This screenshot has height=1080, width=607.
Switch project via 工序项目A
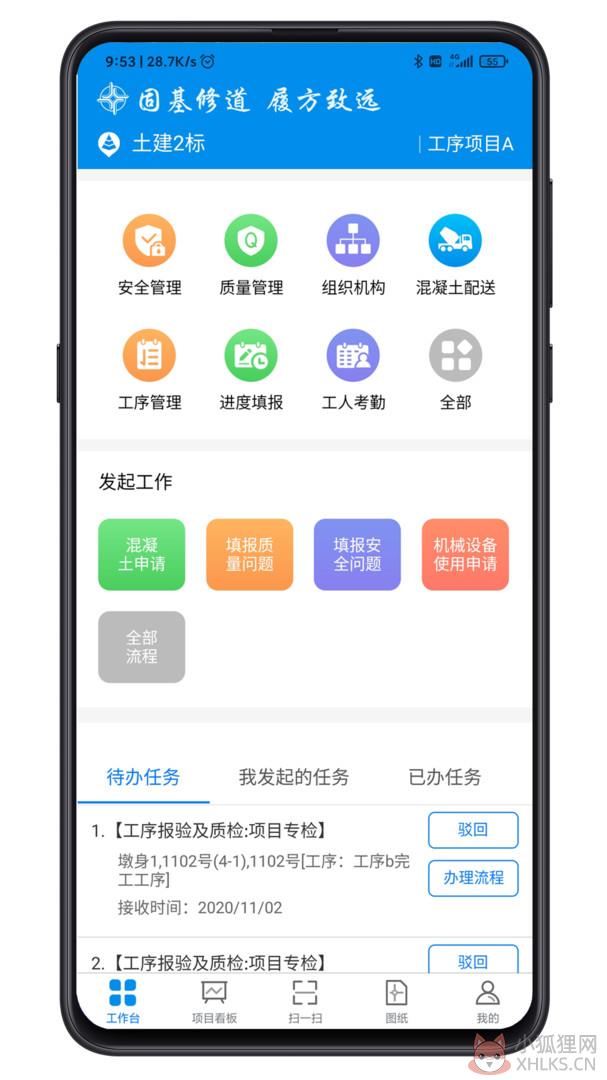click(471, 144)
